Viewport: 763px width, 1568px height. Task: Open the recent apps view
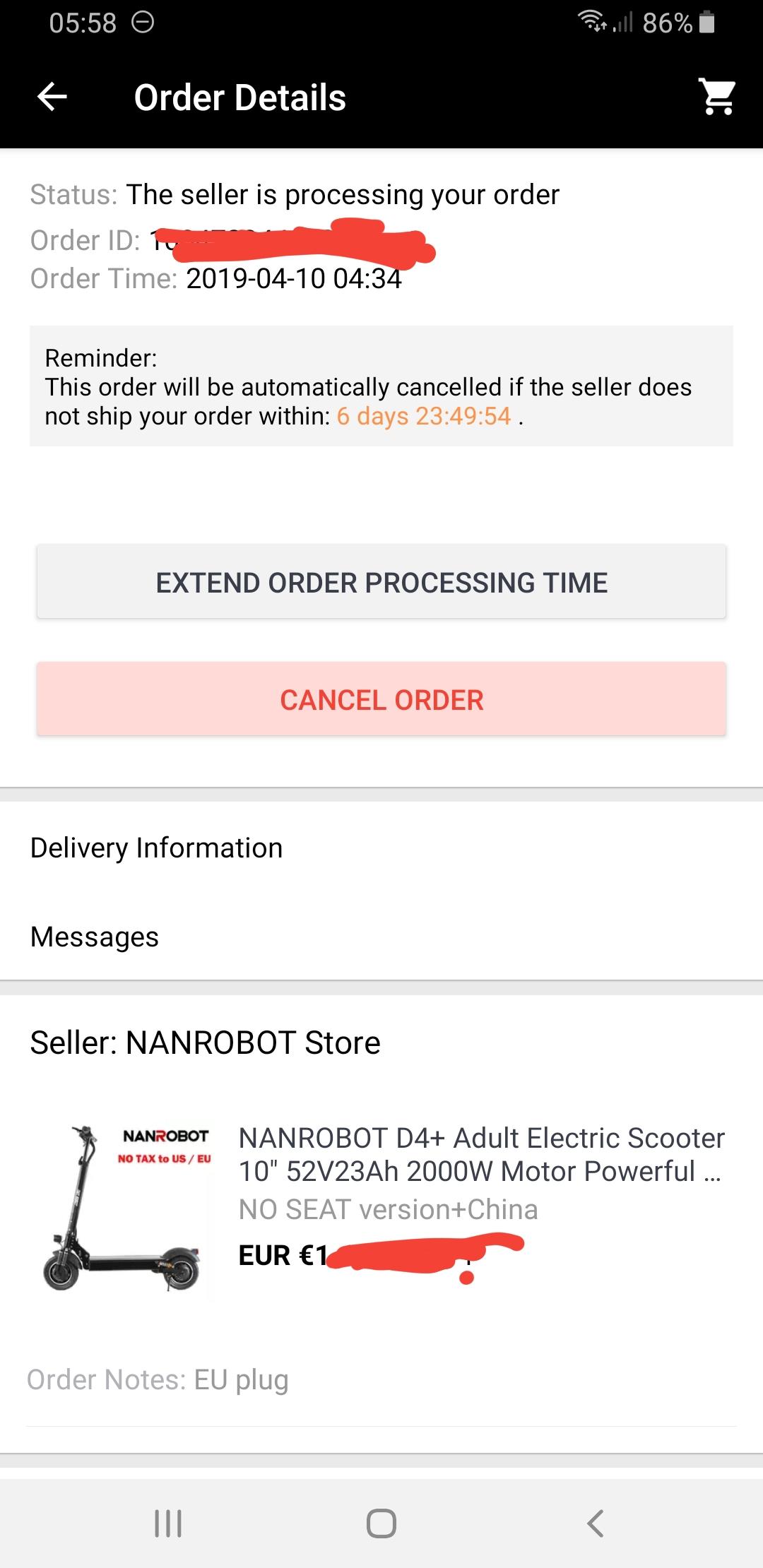(168, 1524)
